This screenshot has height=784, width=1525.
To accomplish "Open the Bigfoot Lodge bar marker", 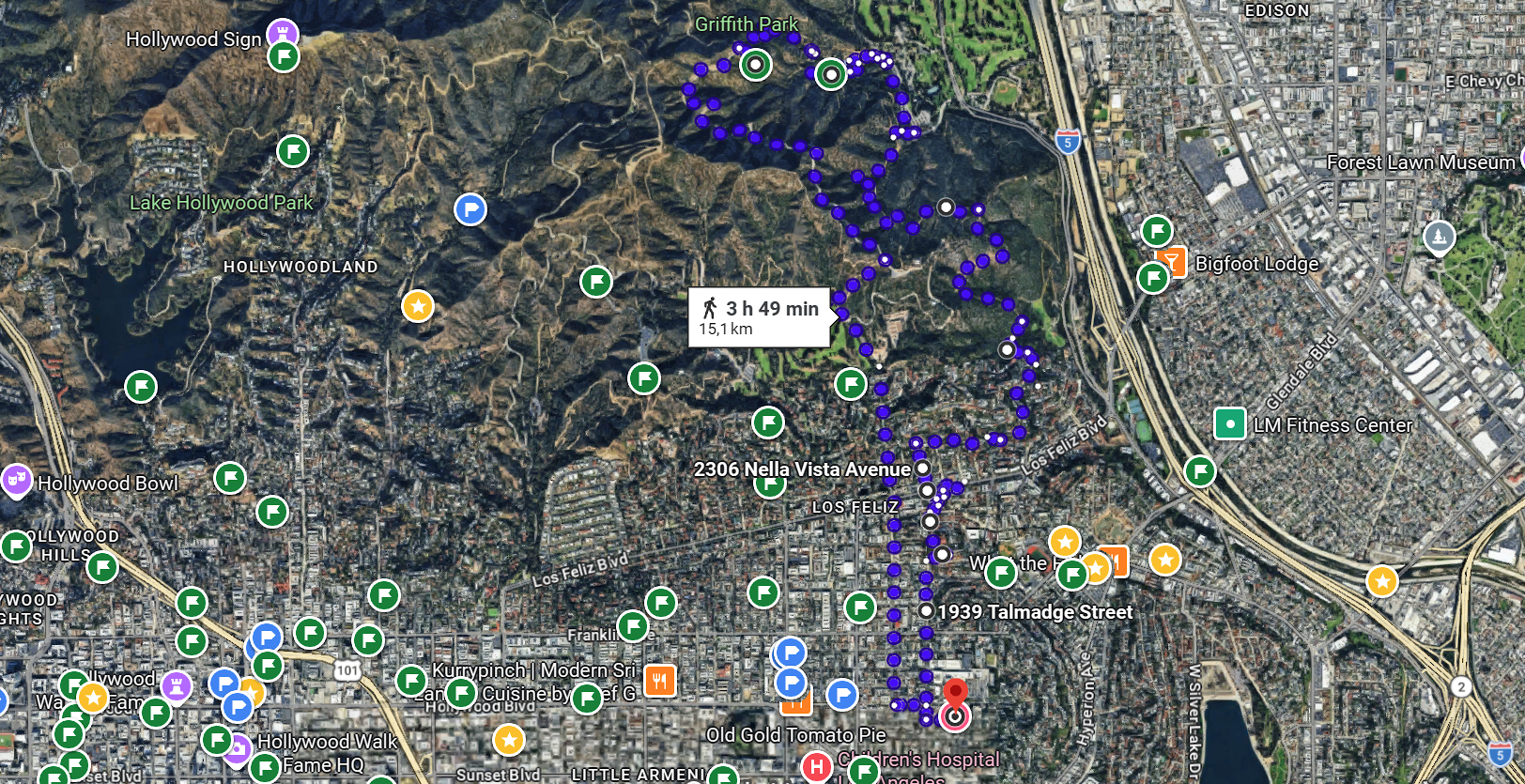I will pyautogui.click(x=1171, y=262).
